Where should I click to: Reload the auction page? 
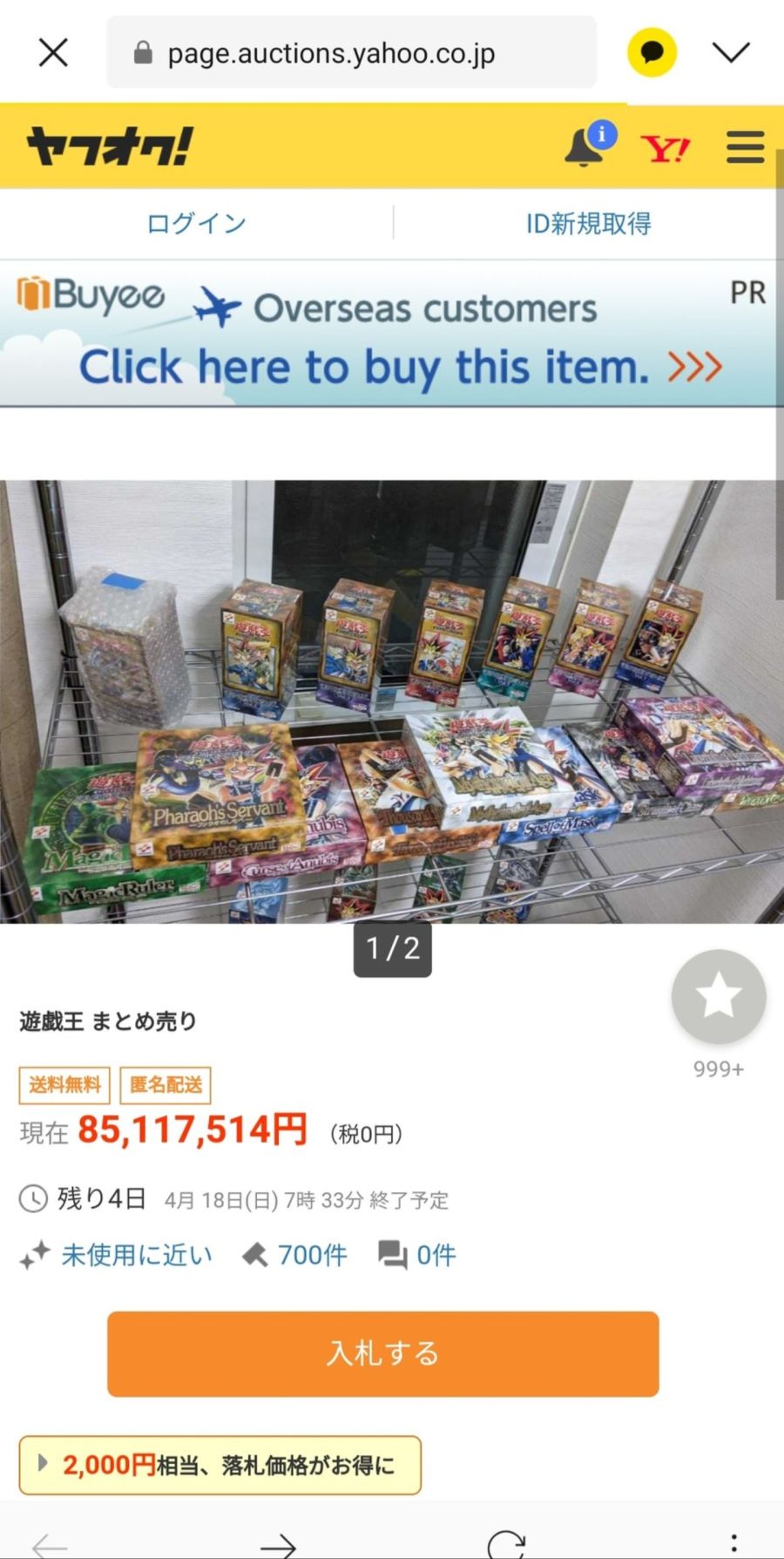(506, 1544)
